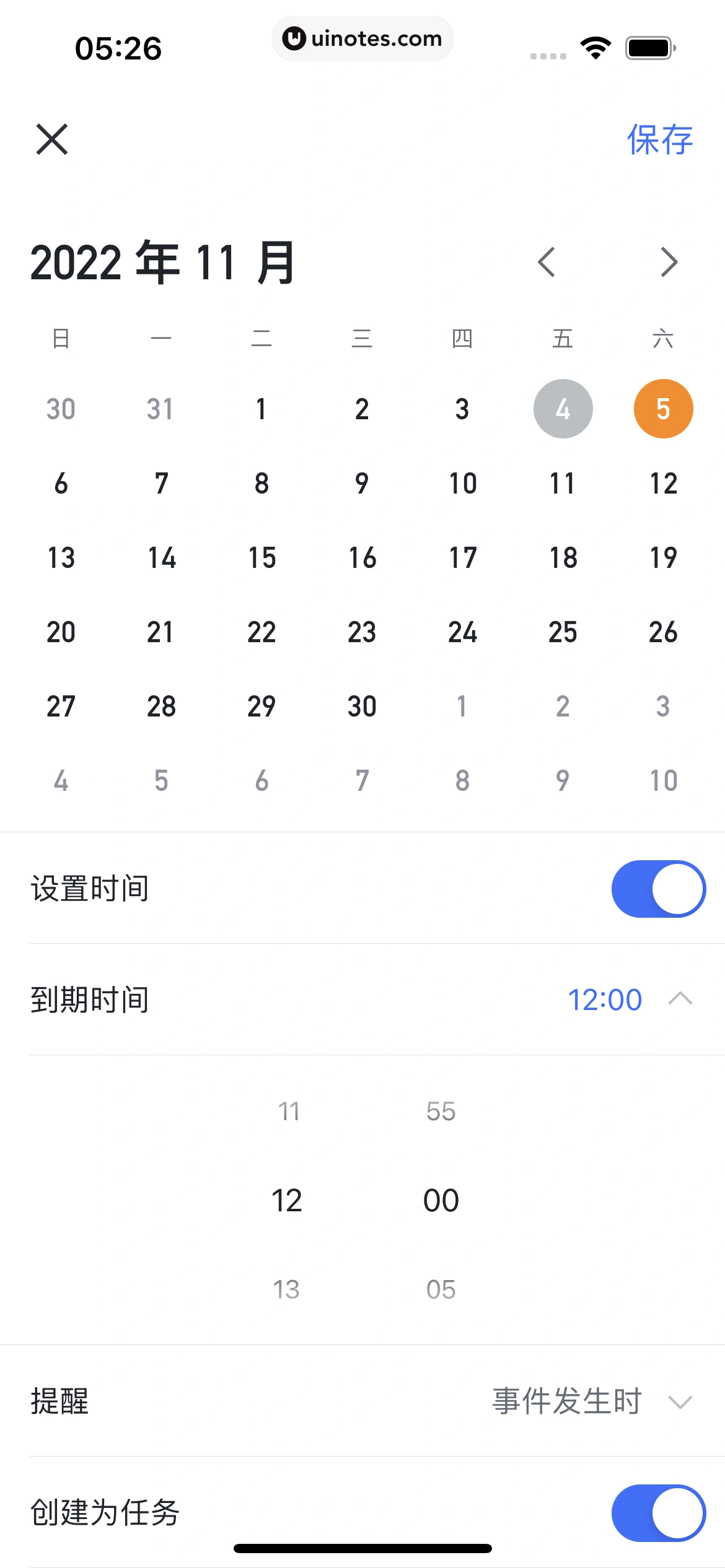Screen dimensions: 725x1568
Task: Collapse the 到期时间 time picker via its chevron
Action: (680, 999)
